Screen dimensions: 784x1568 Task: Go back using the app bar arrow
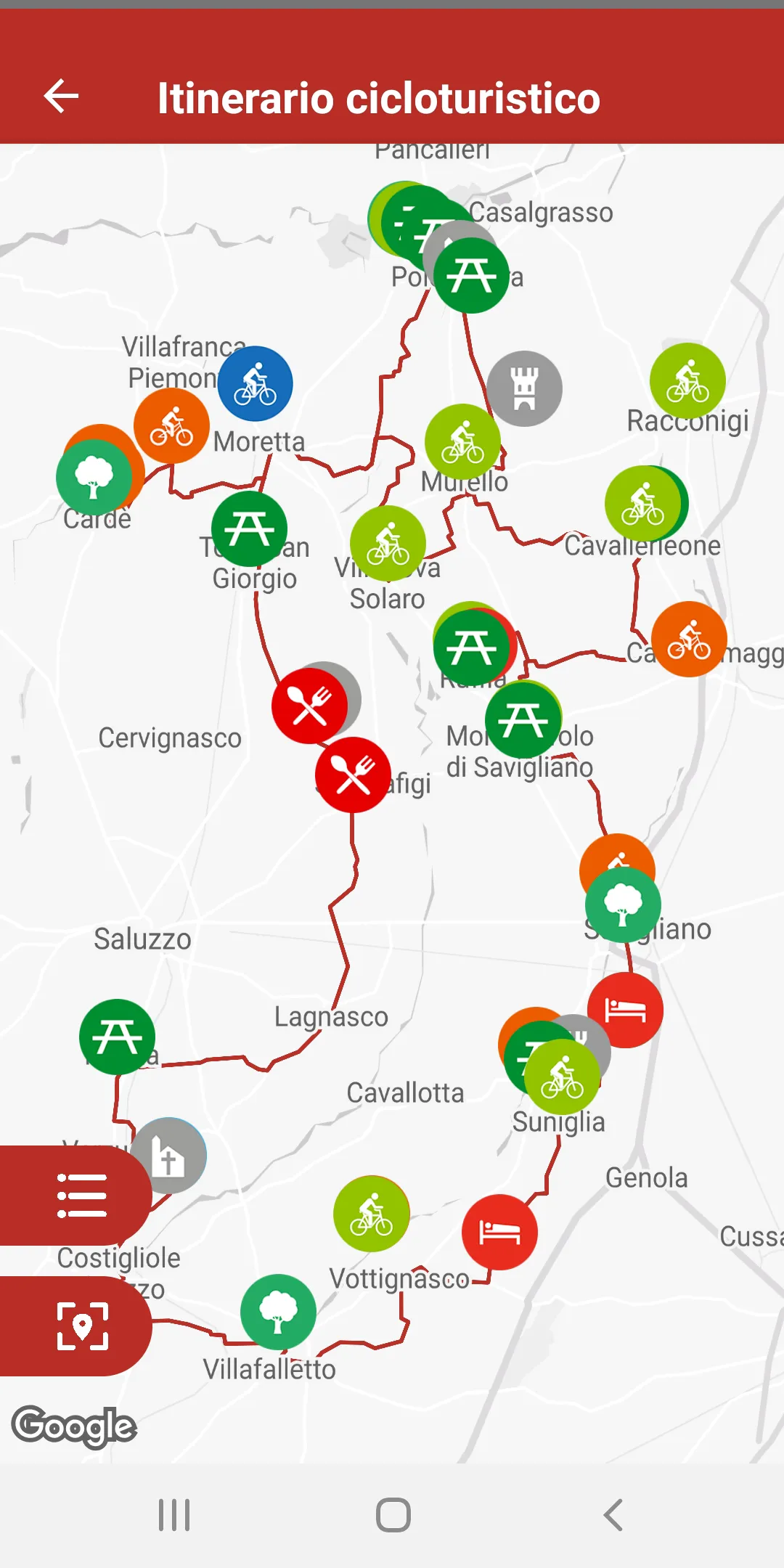[61, 97]
